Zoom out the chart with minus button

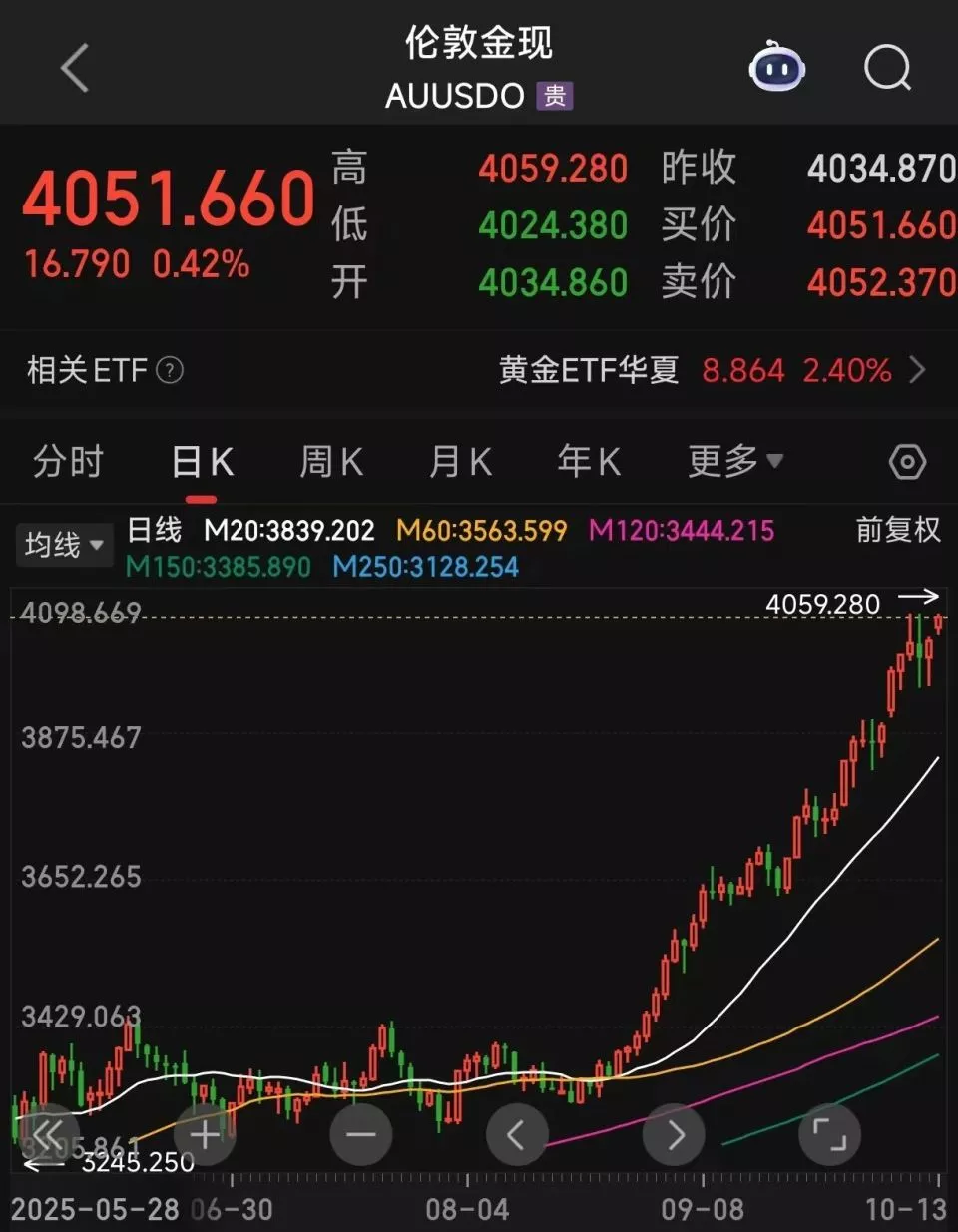point(360,1134)
